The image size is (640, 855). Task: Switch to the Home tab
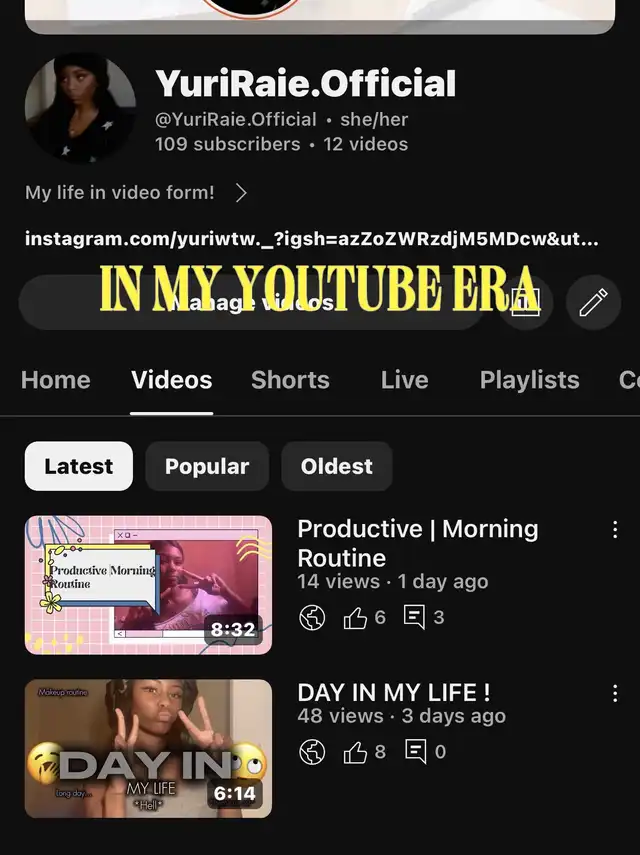(x=56, y=380)
